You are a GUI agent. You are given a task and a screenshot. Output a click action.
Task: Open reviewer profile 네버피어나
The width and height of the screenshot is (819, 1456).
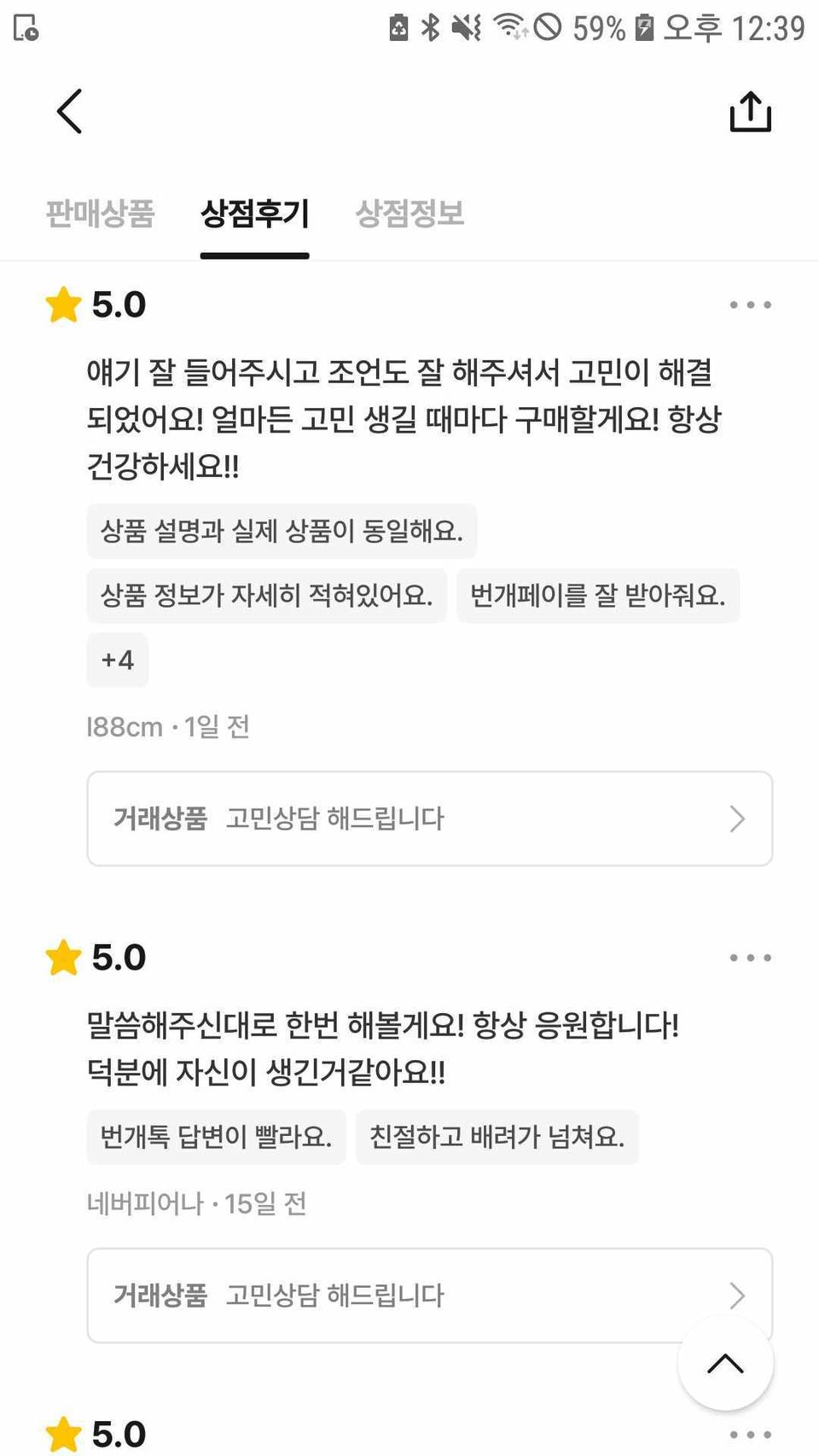[x=143, y=1205]
